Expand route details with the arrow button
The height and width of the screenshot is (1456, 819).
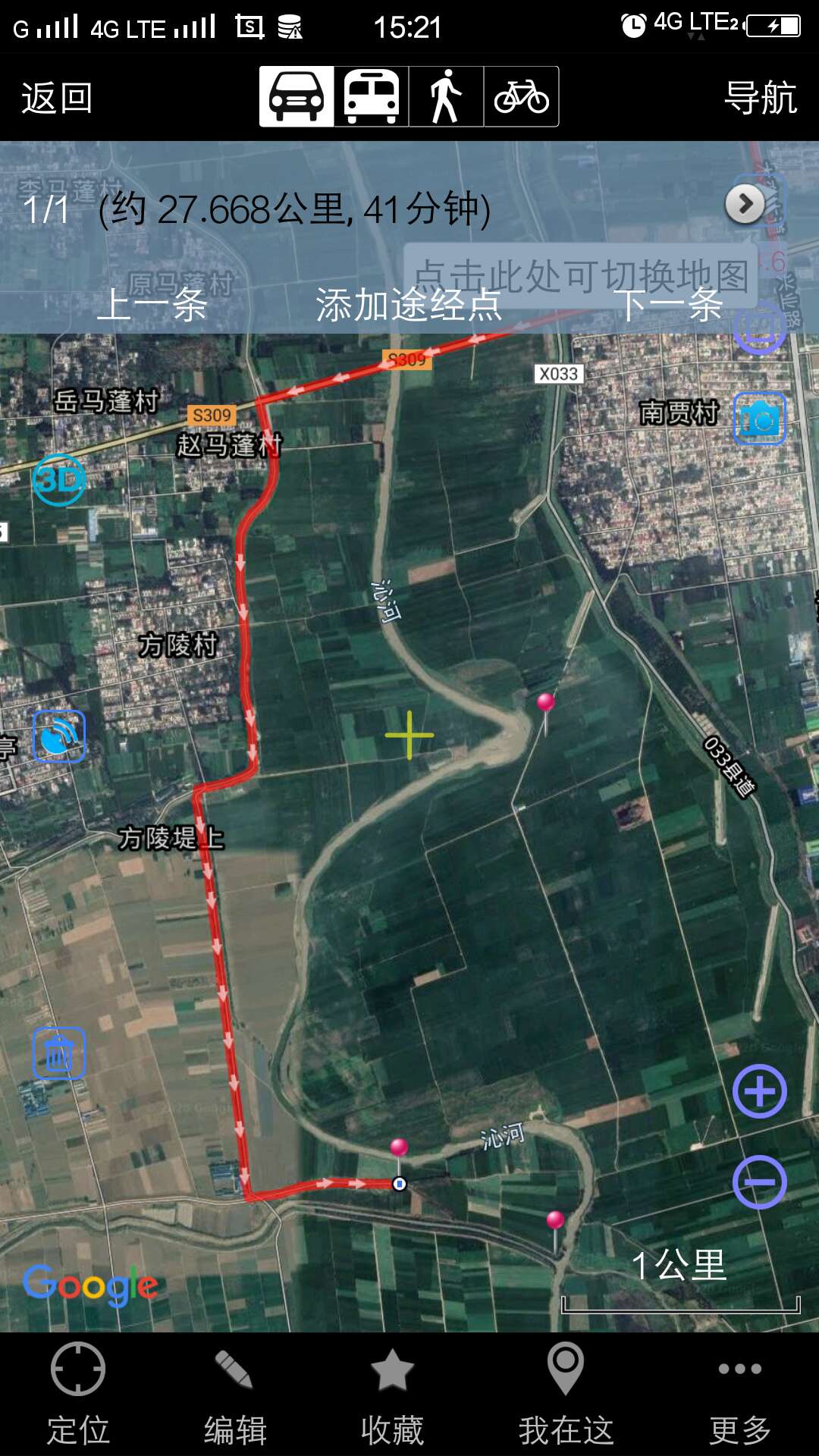coord(745,204)
